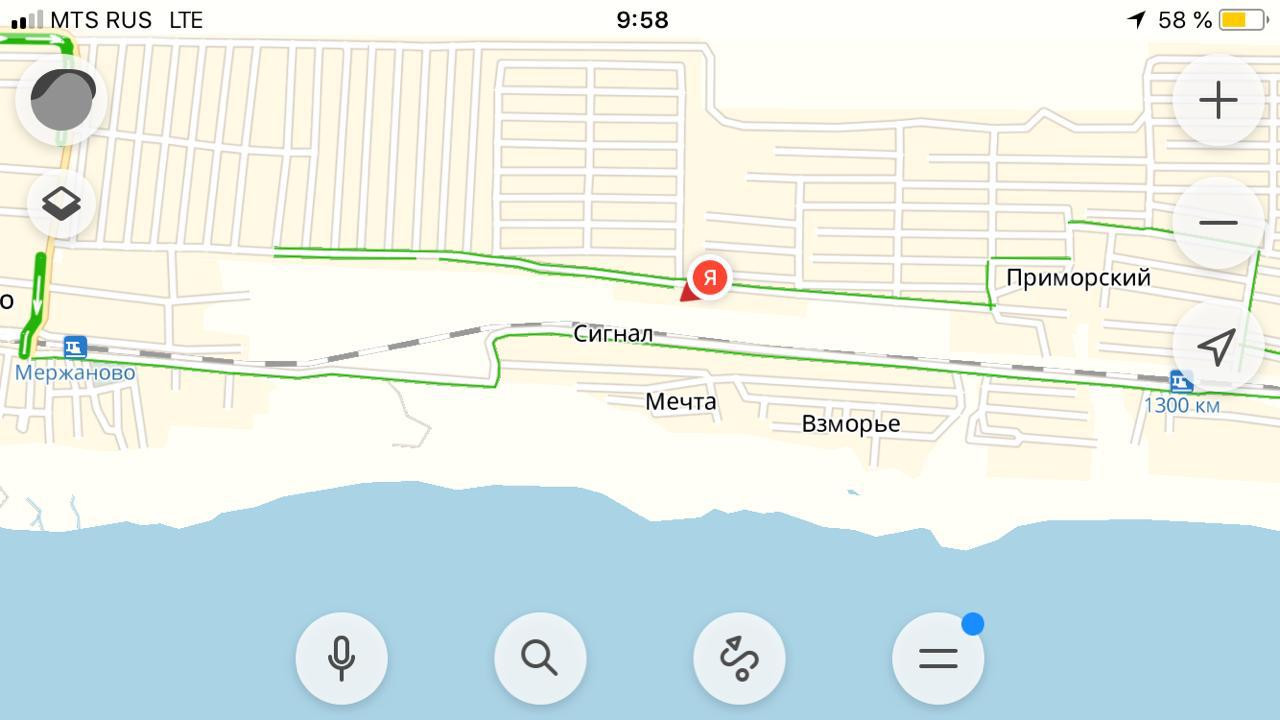Select the 1300 км train stop marker
The height and width of the screenshot is (720, 1280).
(1181, 381)
